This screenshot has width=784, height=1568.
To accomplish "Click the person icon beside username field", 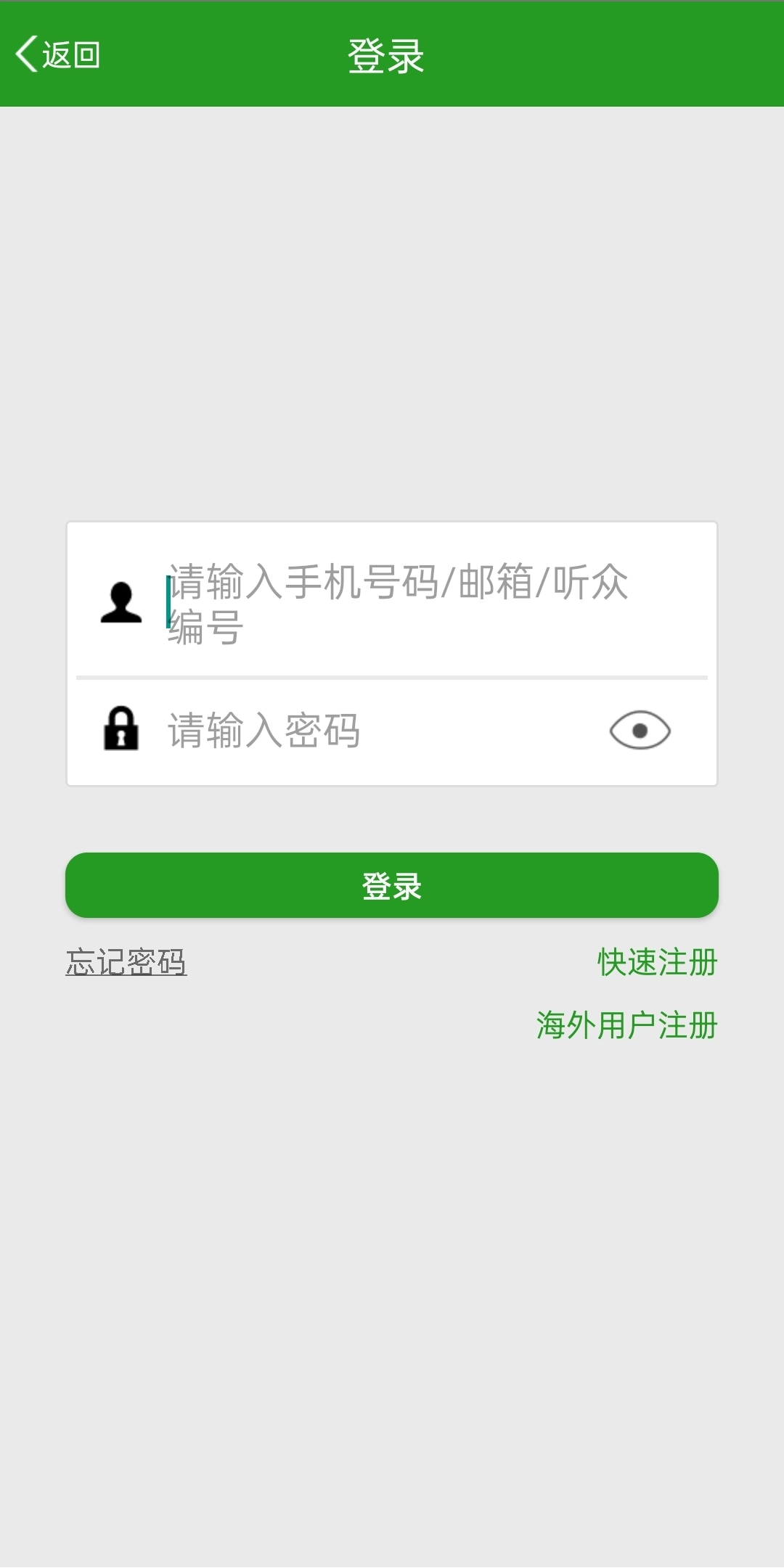I will 122,604.
